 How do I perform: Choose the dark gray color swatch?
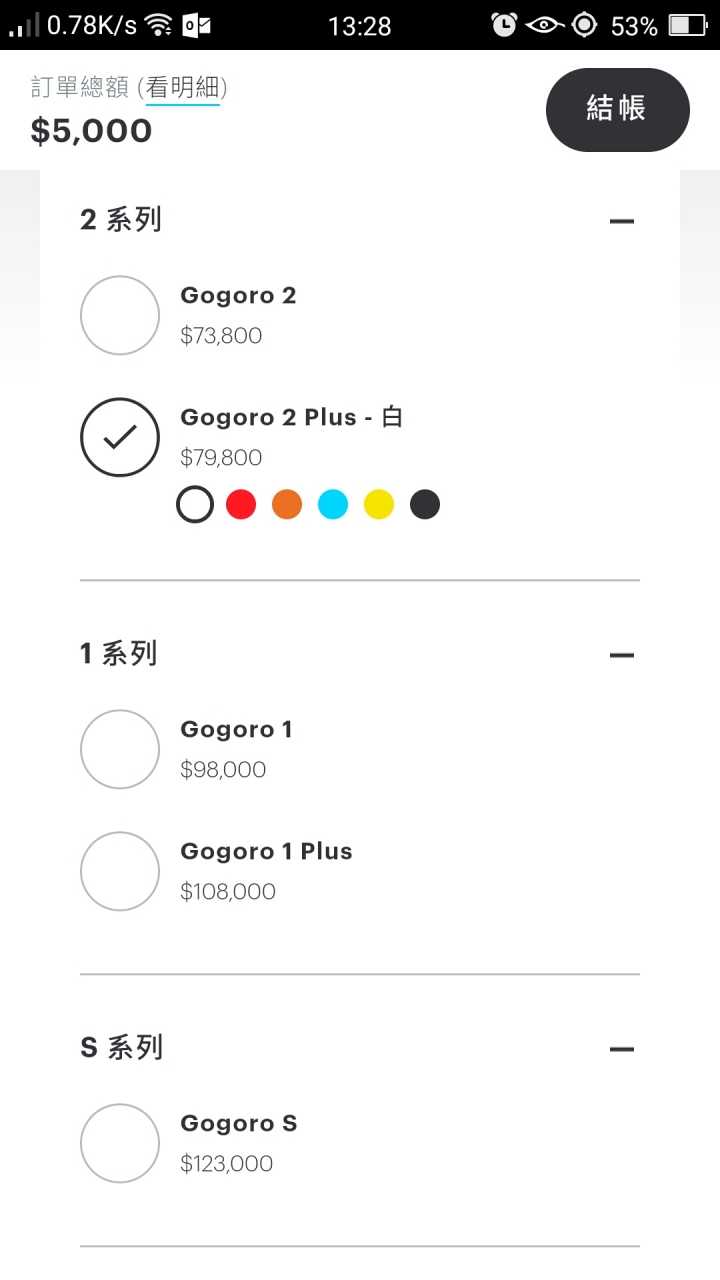[x=425, y=504]
